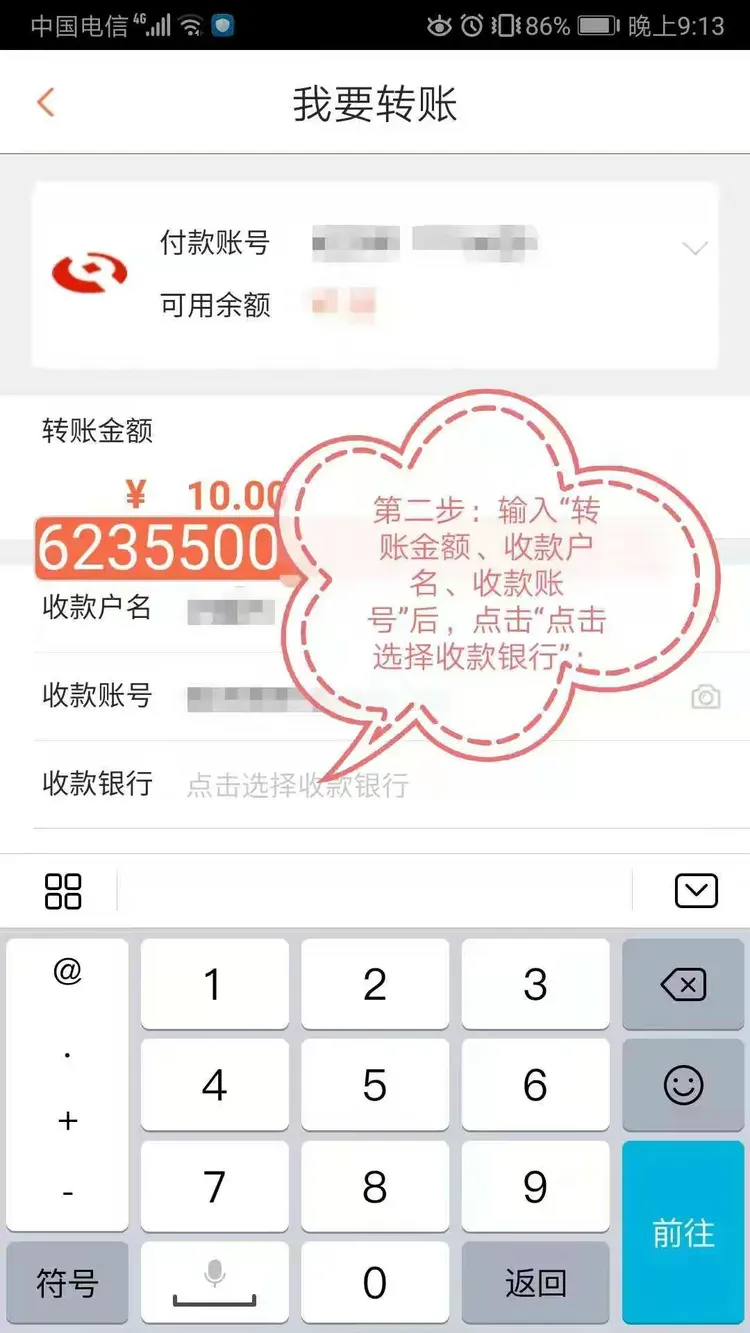Hide the on-screen keyboard
The width and height of the screenshot is (750, 1333).
tap(696, 890)
